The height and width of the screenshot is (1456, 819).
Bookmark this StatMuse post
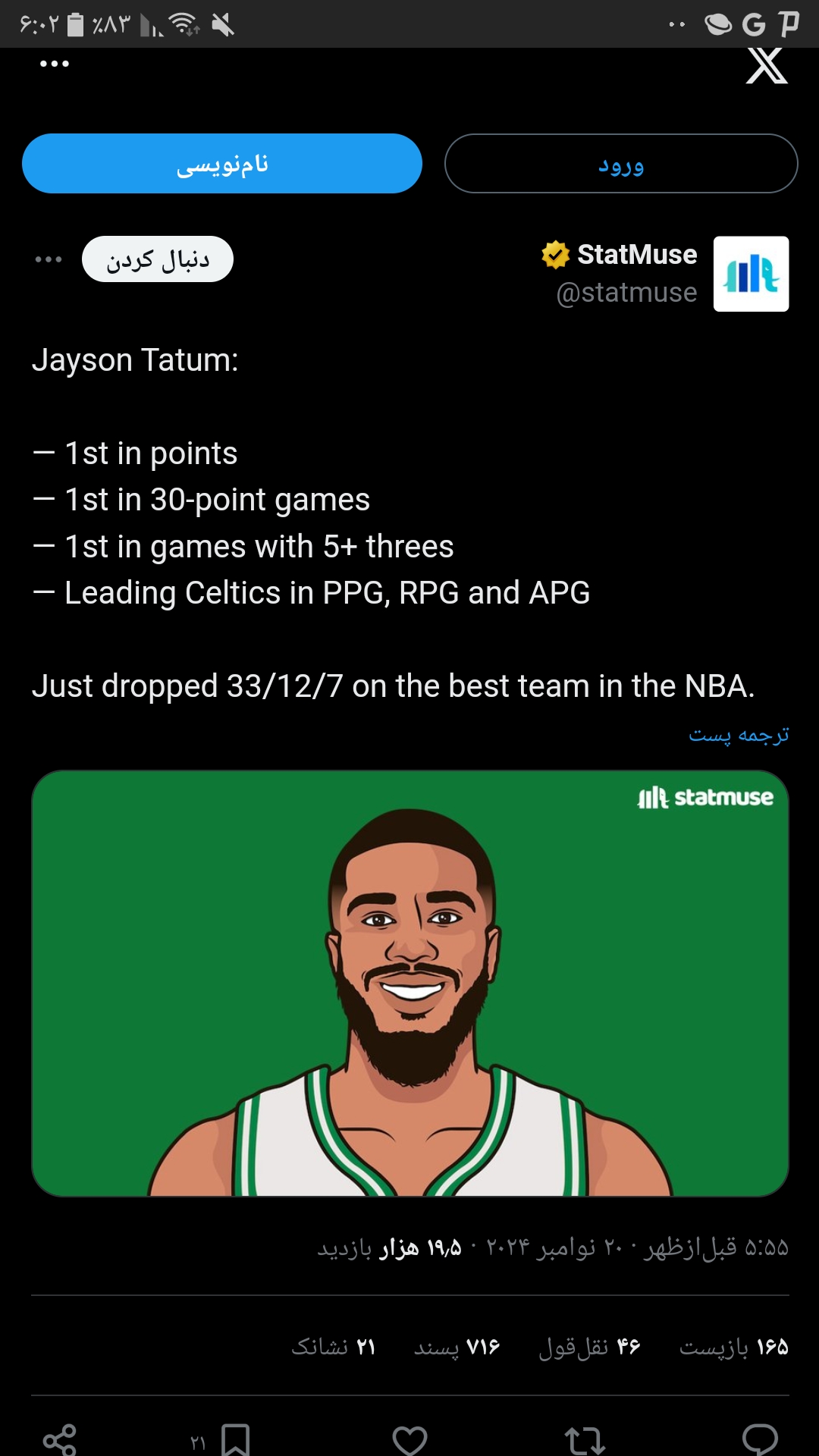(236, 1440)
